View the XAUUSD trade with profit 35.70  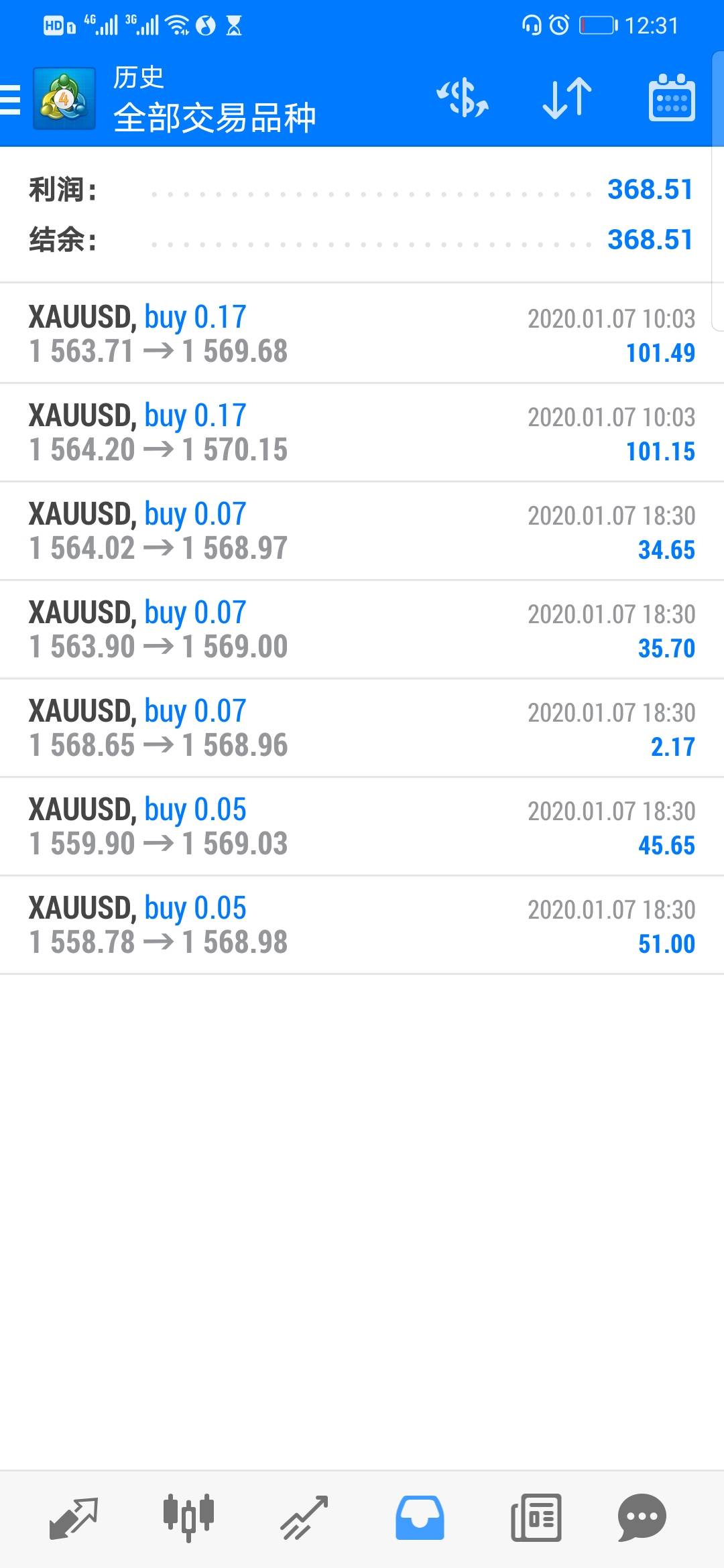pyautogui.click(x=362, y=629)
